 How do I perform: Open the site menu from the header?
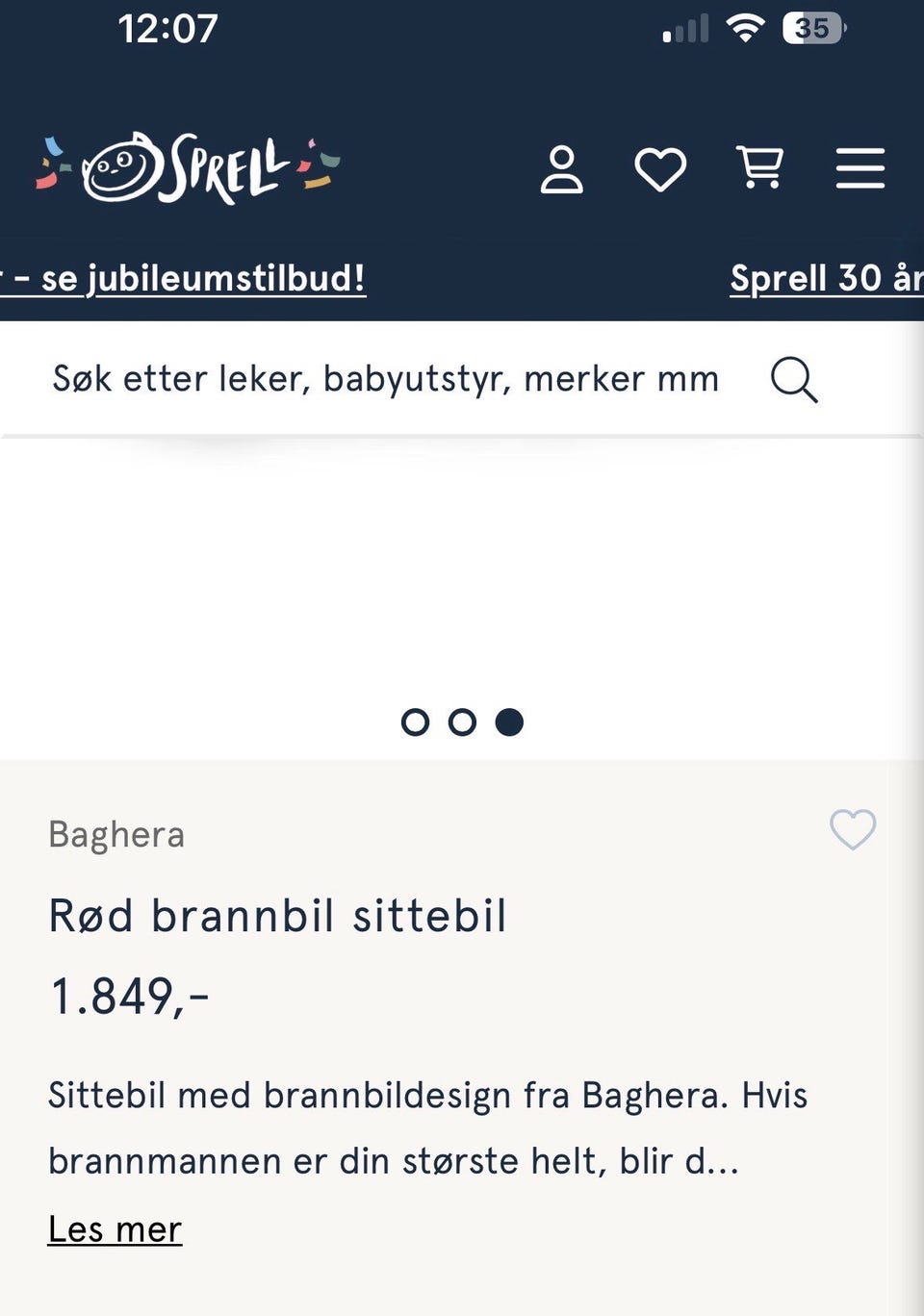[860, 167]
